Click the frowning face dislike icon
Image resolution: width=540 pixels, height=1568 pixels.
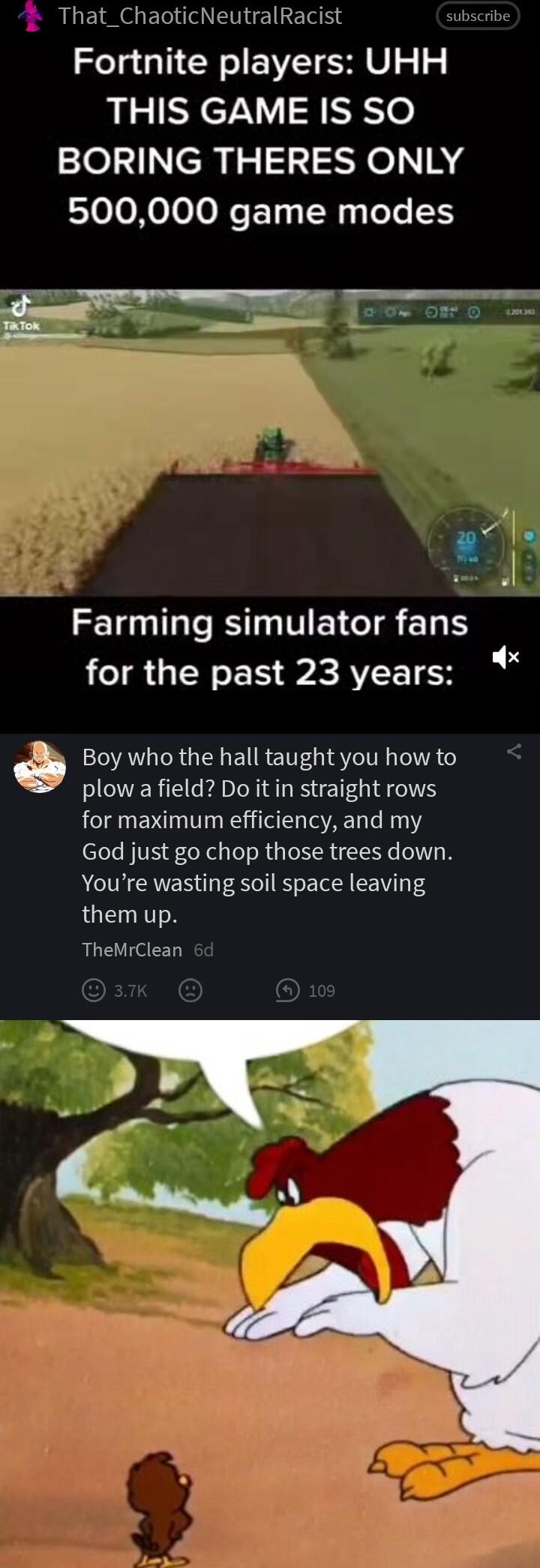click(x=190, y=991)
